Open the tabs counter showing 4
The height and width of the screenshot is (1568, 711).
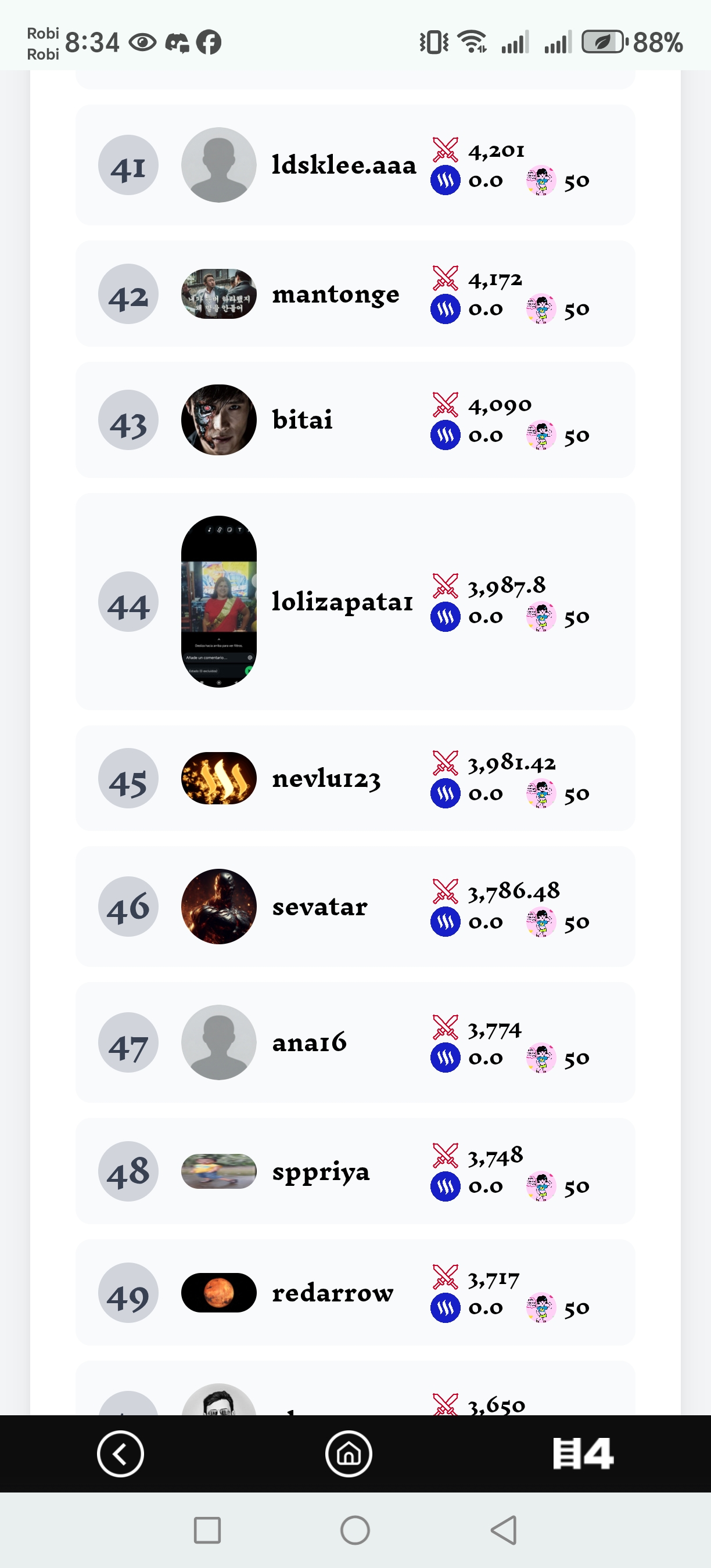click(x=583, y=1454)
